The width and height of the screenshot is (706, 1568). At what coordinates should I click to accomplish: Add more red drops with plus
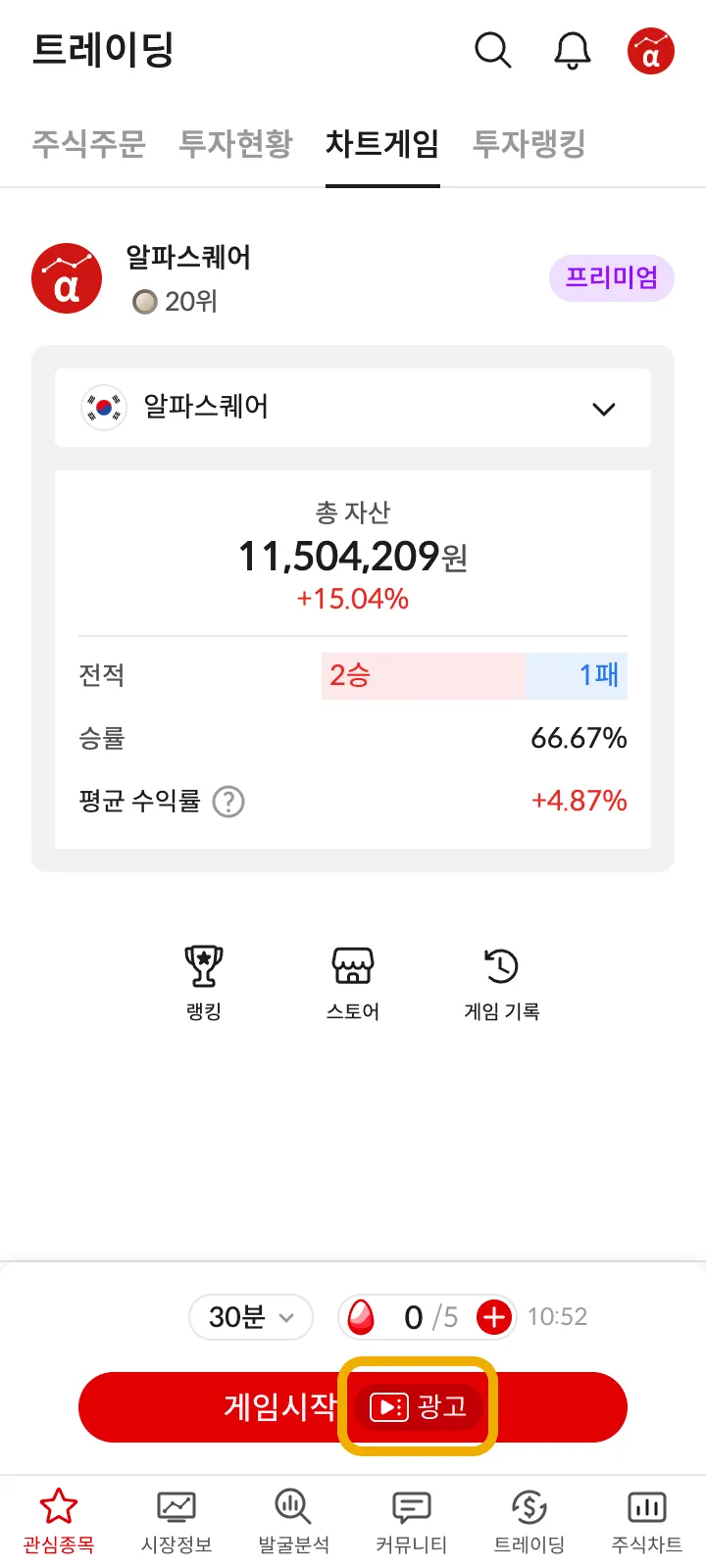point(494,1317)
